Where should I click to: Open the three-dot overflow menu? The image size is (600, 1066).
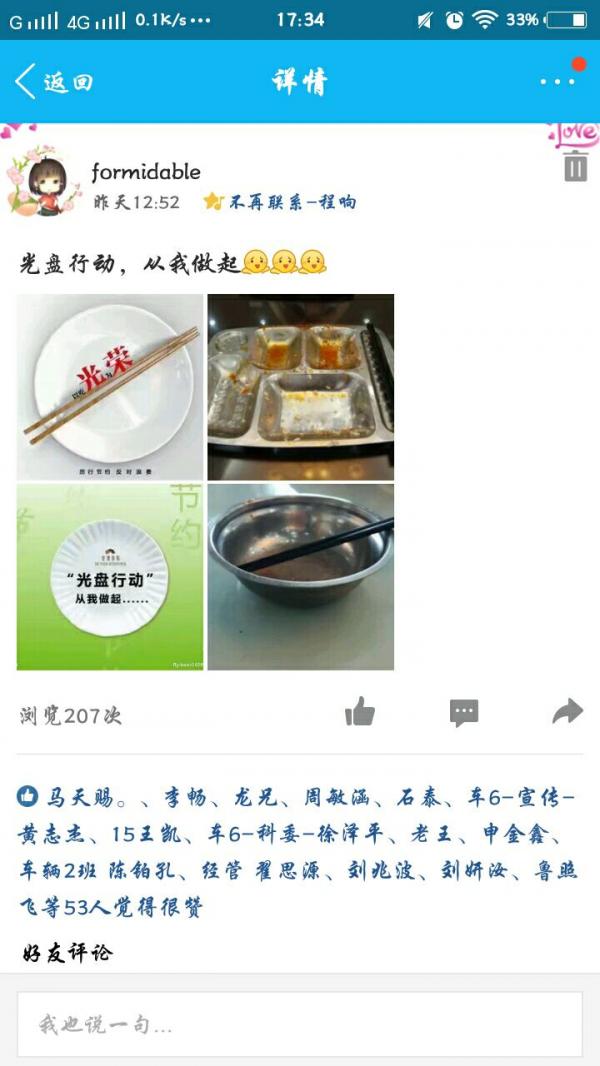(556, 81)
